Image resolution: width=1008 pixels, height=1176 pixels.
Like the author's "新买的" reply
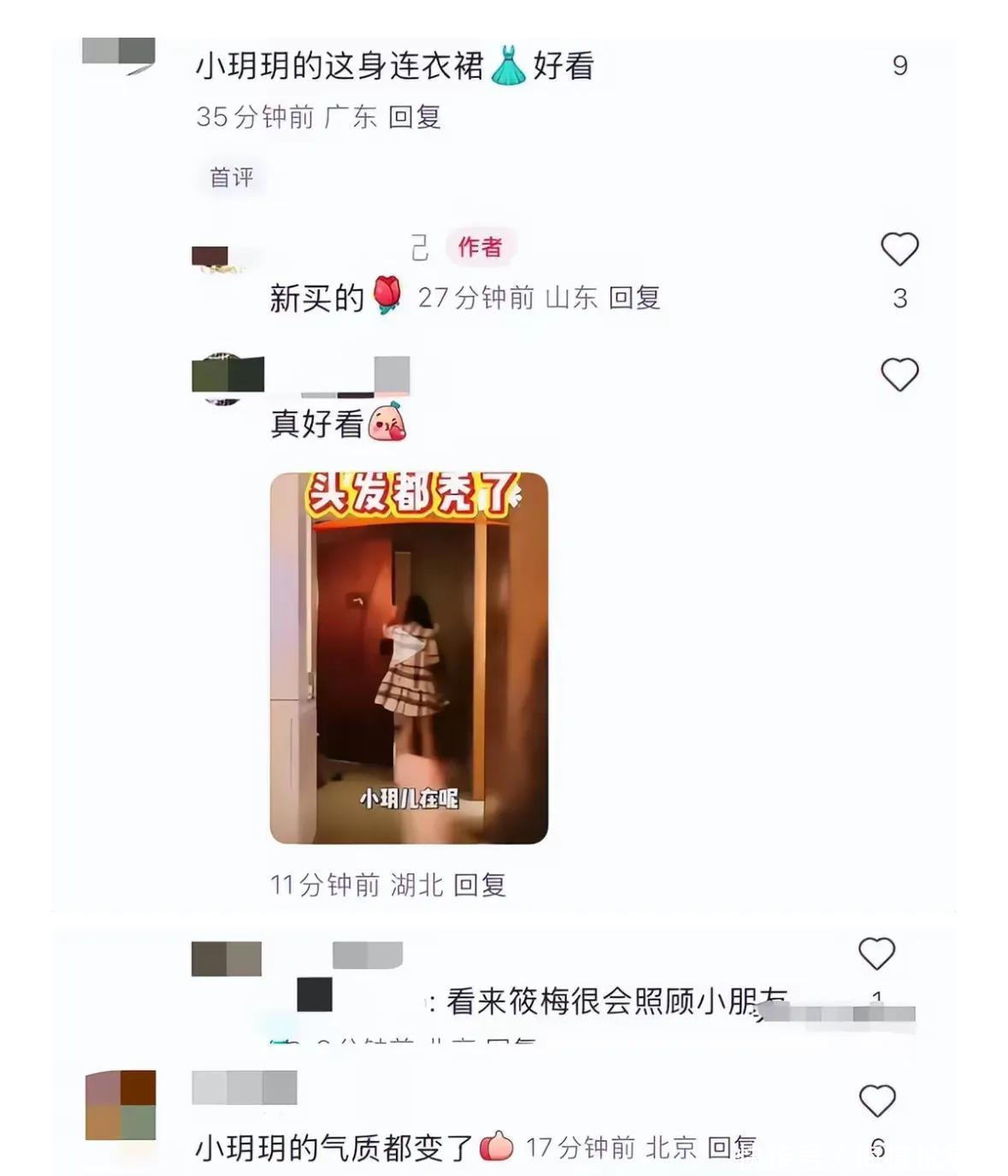[899, 250]
